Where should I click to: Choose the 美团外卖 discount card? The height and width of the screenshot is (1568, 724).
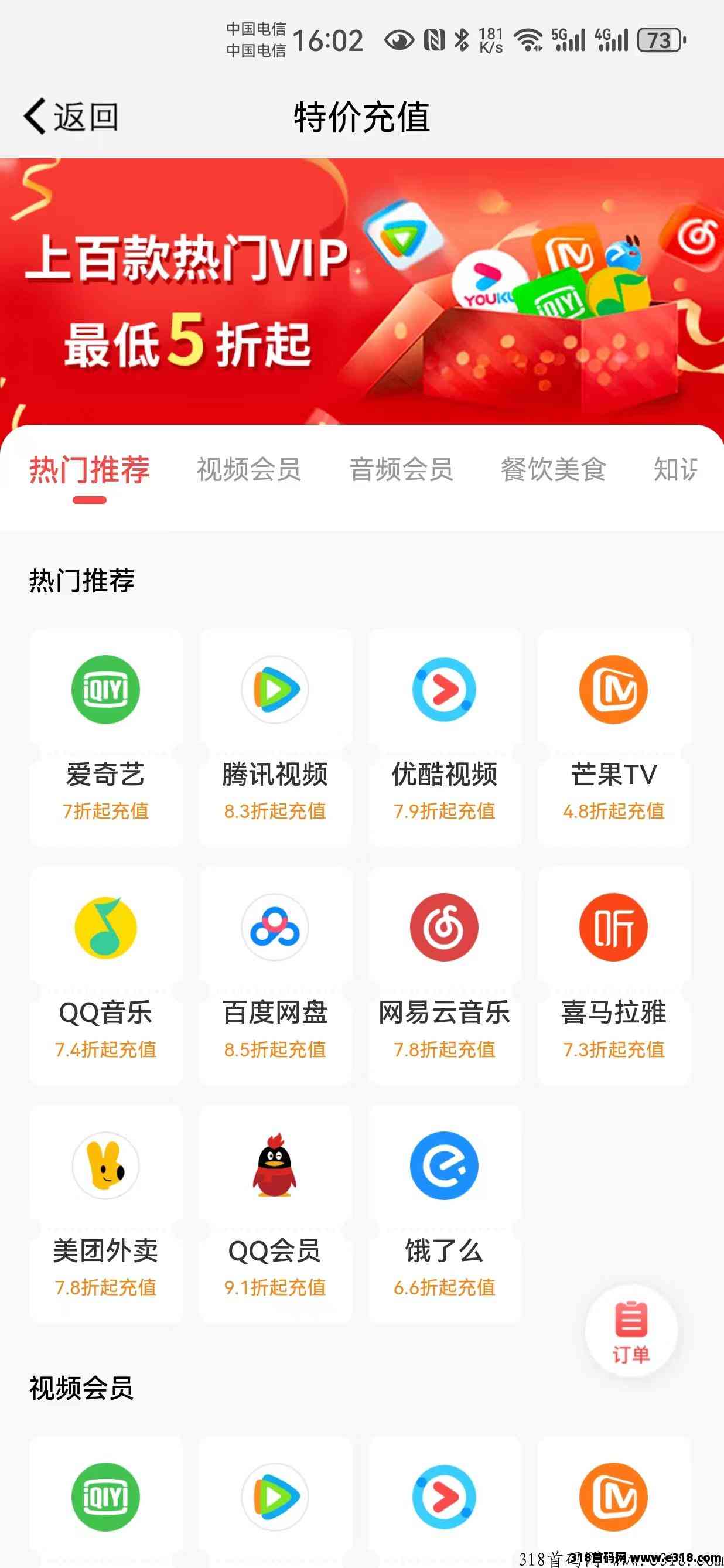tap(106, 1214)
